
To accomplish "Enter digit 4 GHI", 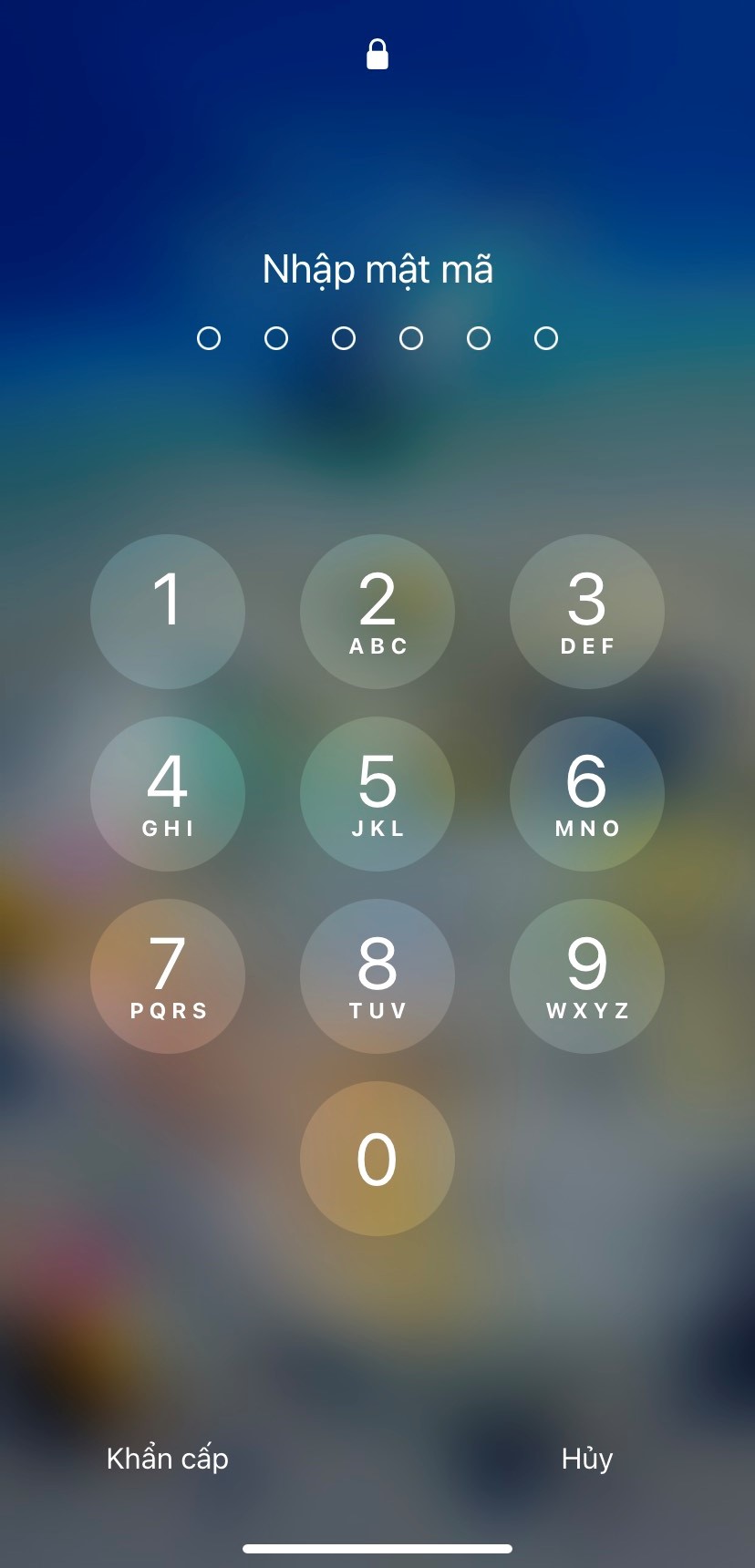I will click(x=168, y=794).
